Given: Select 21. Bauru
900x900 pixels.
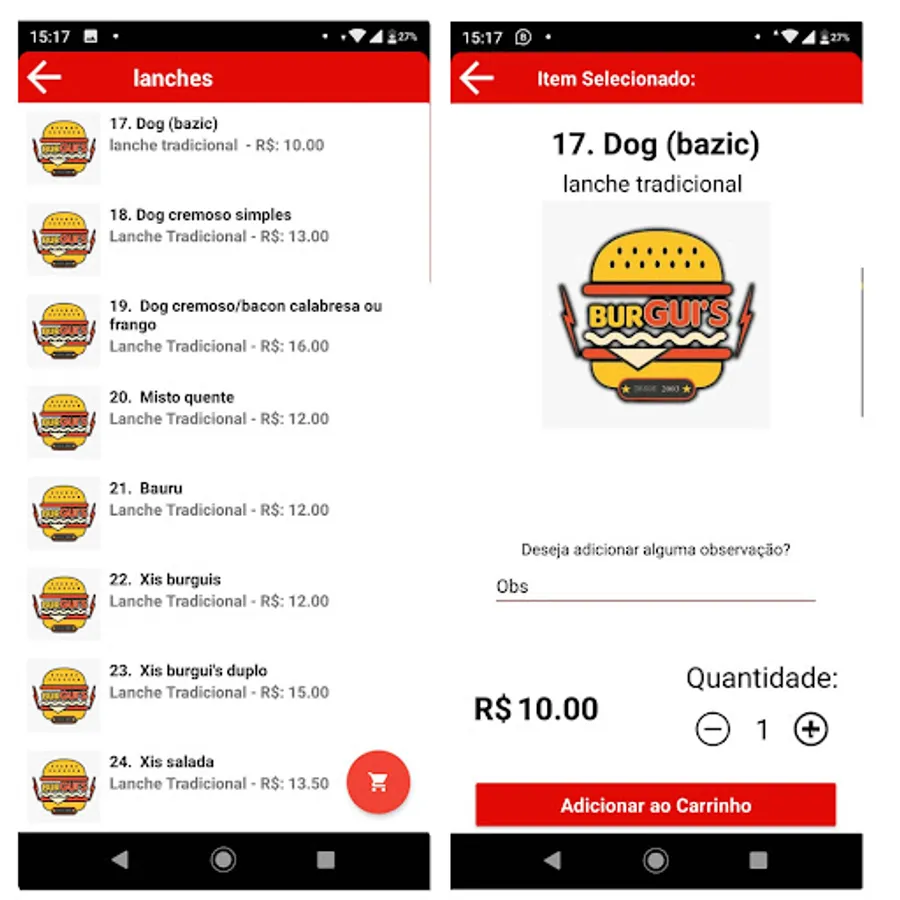Looking at the screenshot, I should pyautogui.click(x=224, y=513).
